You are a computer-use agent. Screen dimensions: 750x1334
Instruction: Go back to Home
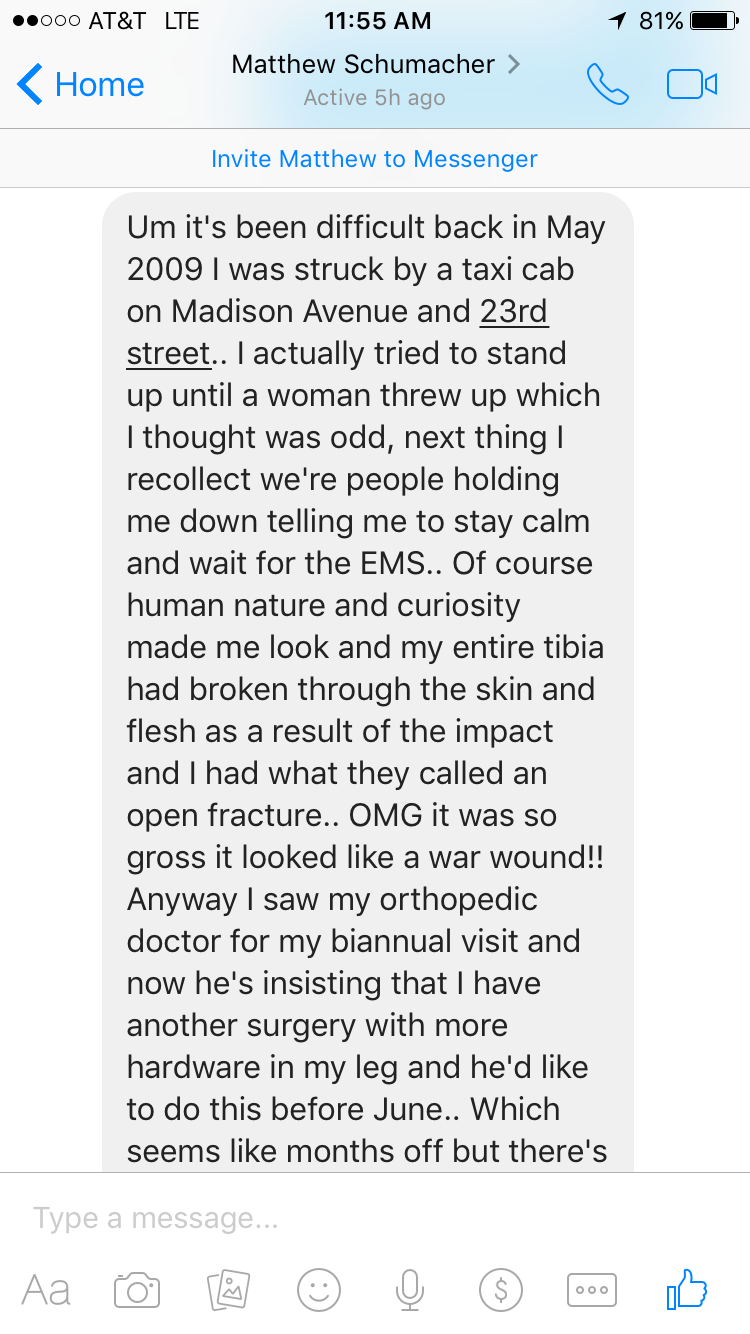(81, 84)
